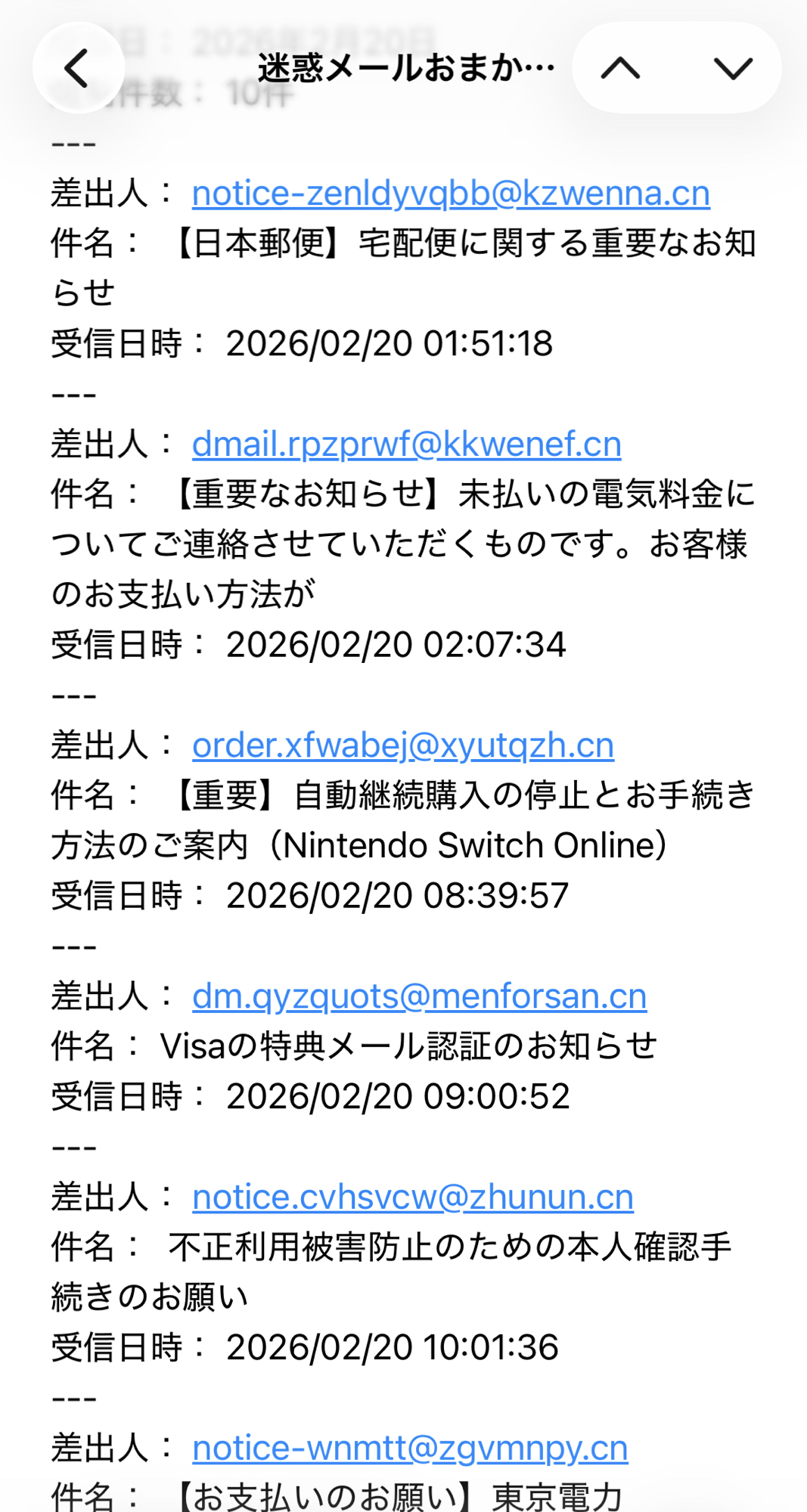Go to the next message with down arrow
This screenshot has width=807, height=1512.
pos(732,68)
